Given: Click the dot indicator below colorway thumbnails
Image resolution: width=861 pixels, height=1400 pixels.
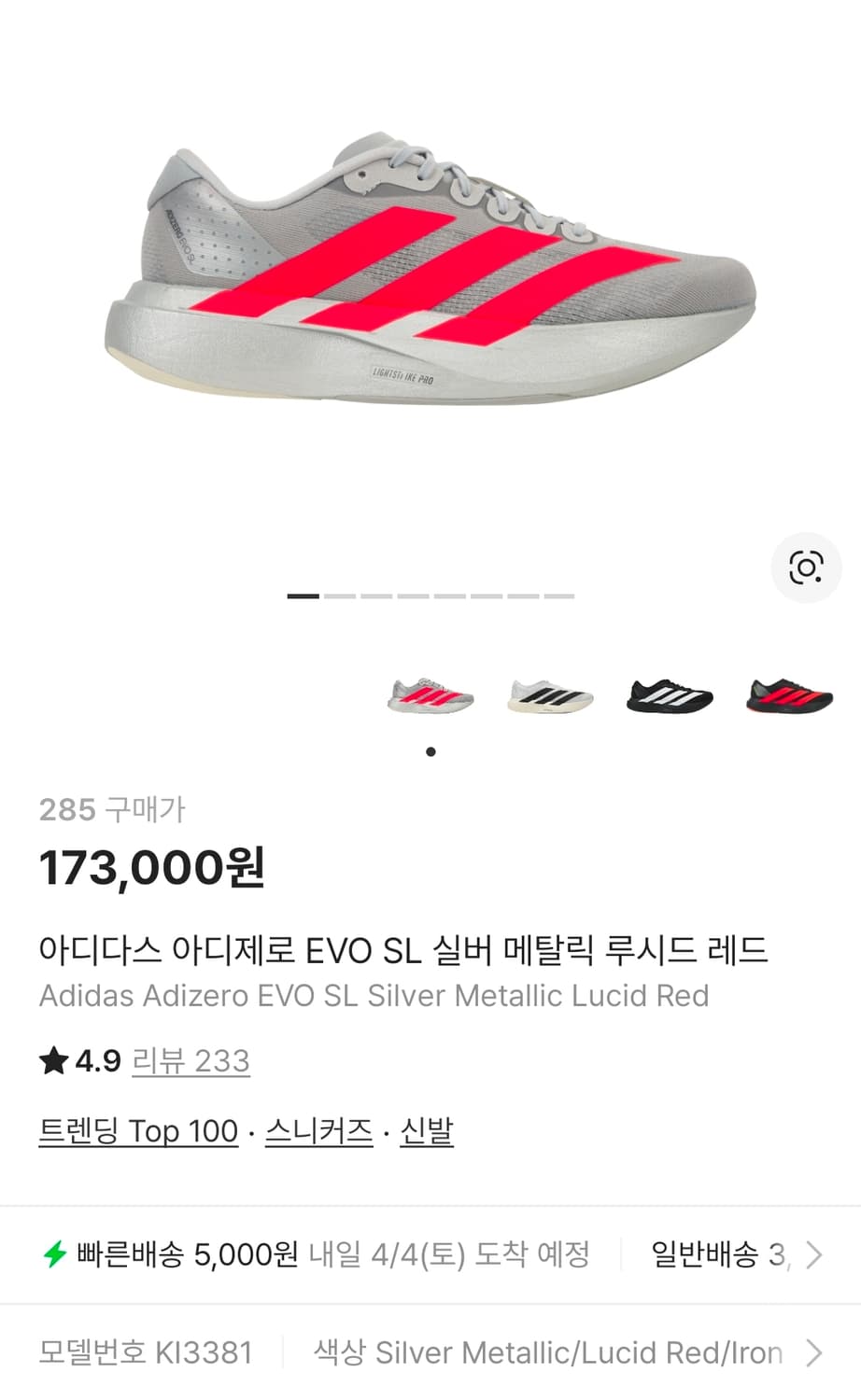Looking at the screenshot, I should 430,751.
